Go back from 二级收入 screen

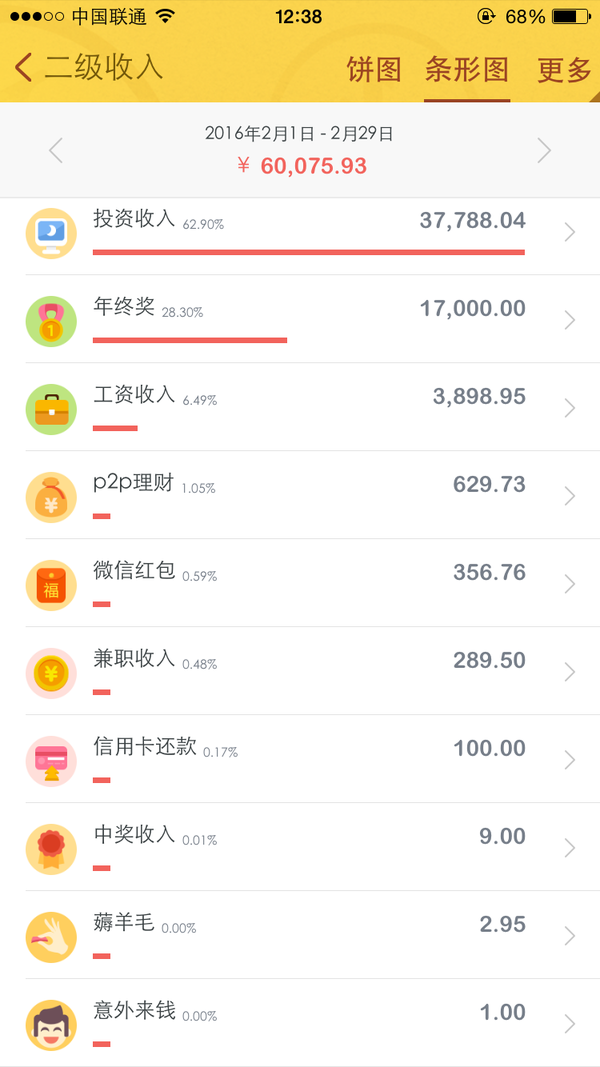pos(23,69)
